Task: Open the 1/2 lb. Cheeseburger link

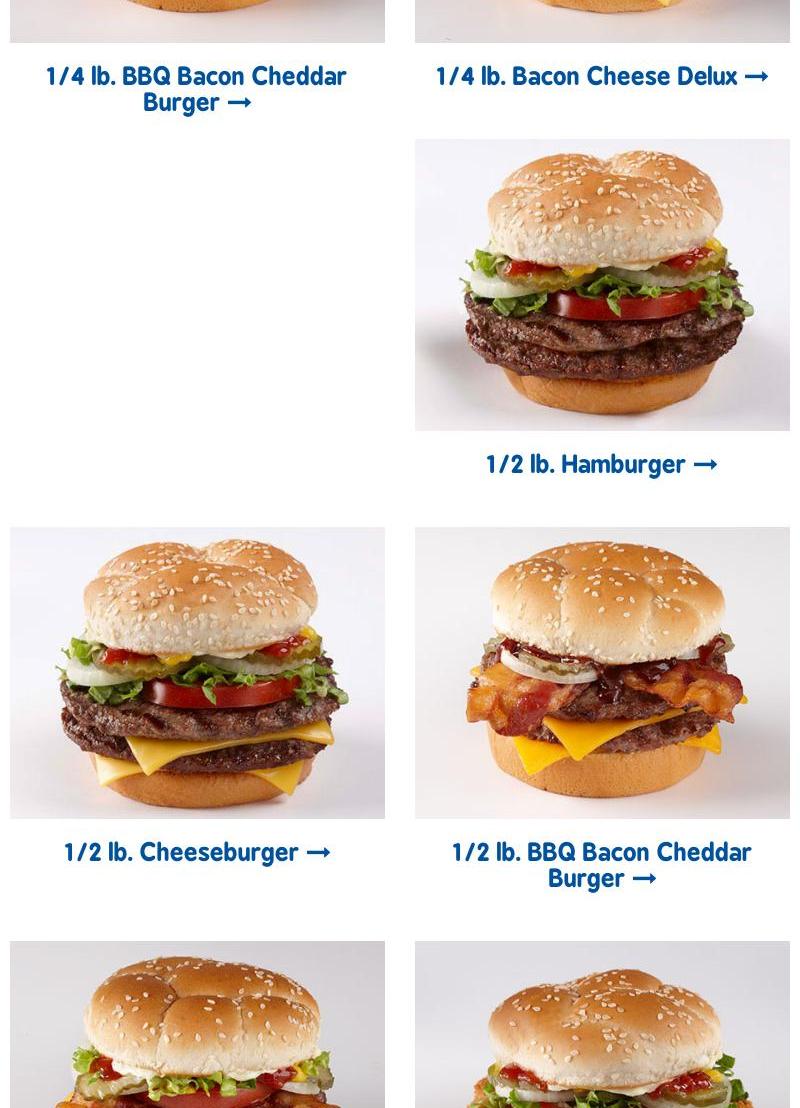Action: click(x=197, y=852)
